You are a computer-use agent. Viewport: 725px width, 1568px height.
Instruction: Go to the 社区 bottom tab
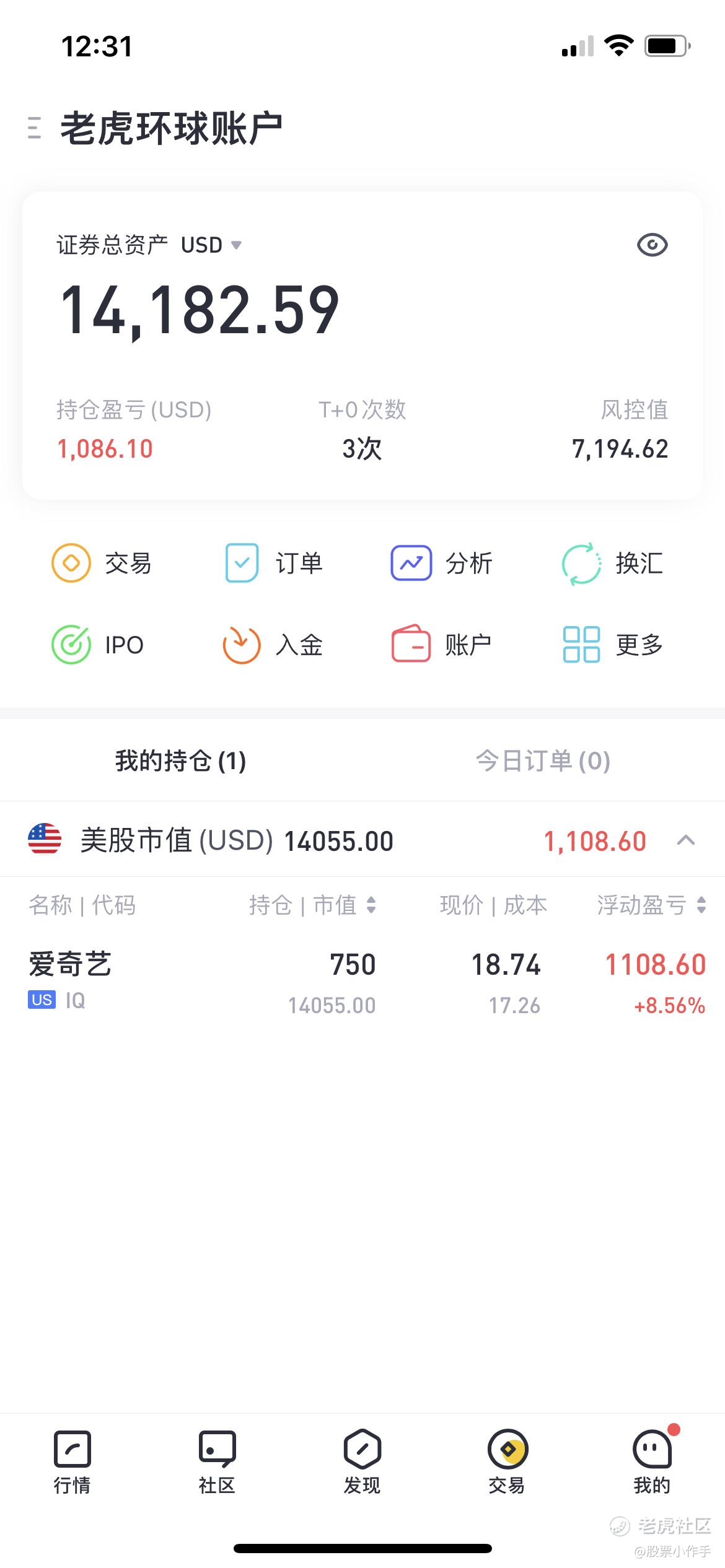tap(217, 1463)
